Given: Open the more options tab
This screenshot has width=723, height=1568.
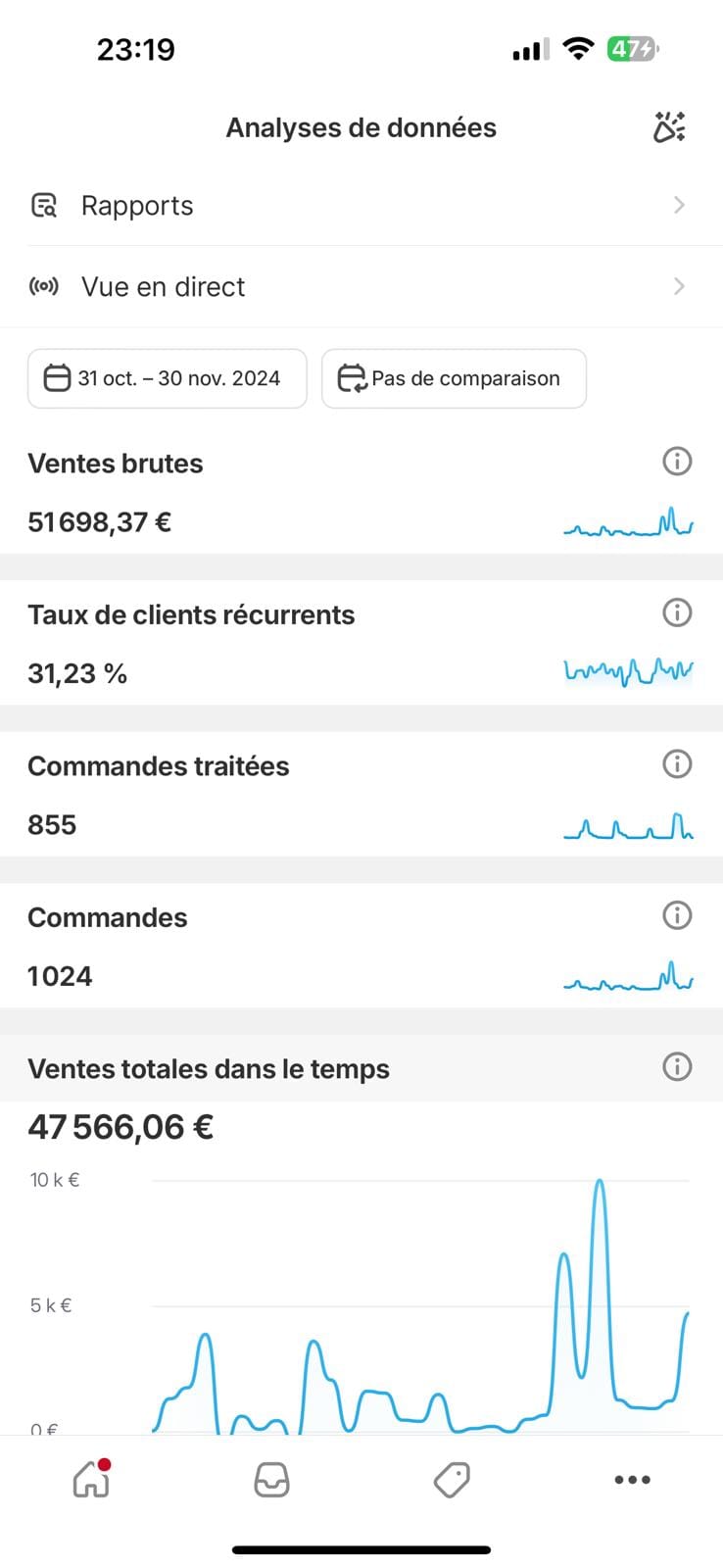Looking at the screenshot, I should [x=632, y=1480].
